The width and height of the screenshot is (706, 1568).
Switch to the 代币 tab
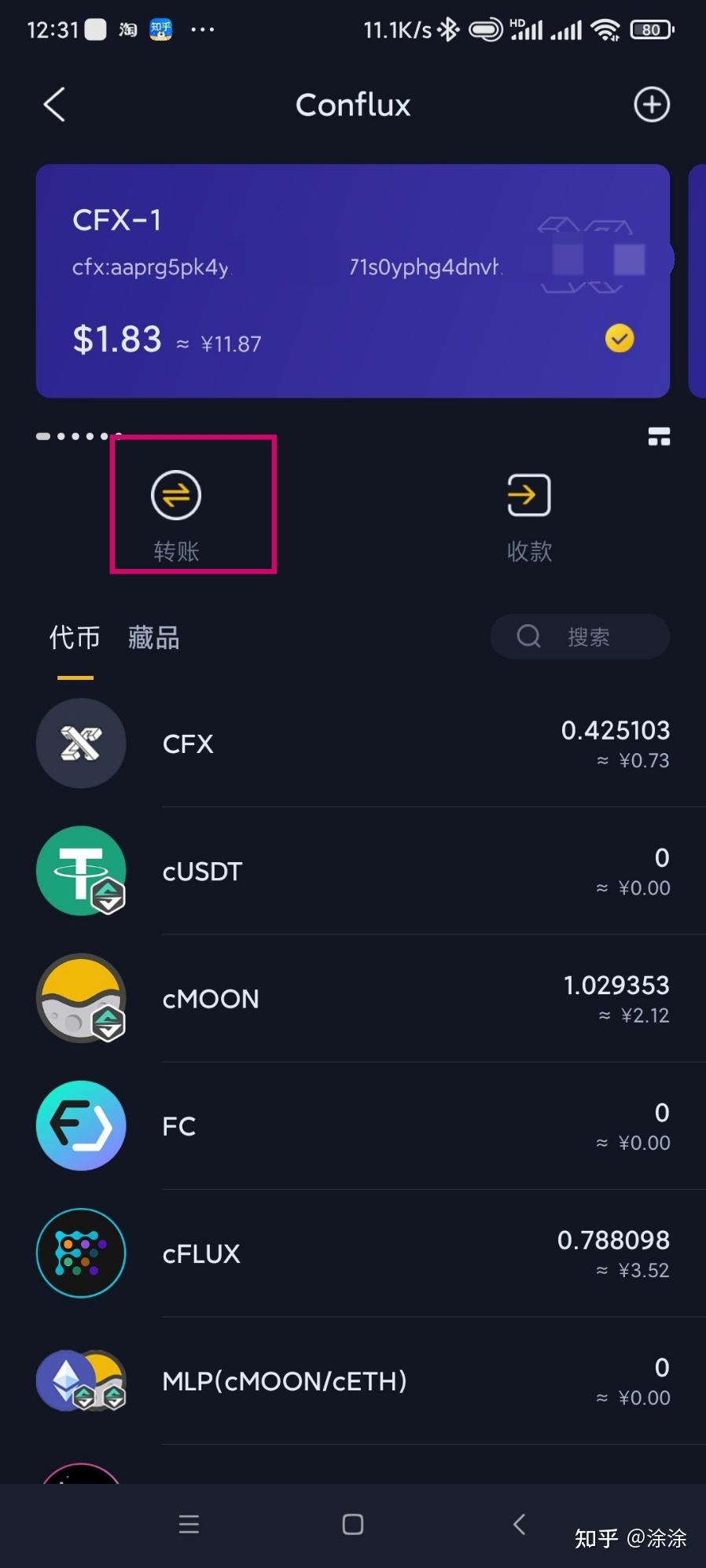pos(75,637)
